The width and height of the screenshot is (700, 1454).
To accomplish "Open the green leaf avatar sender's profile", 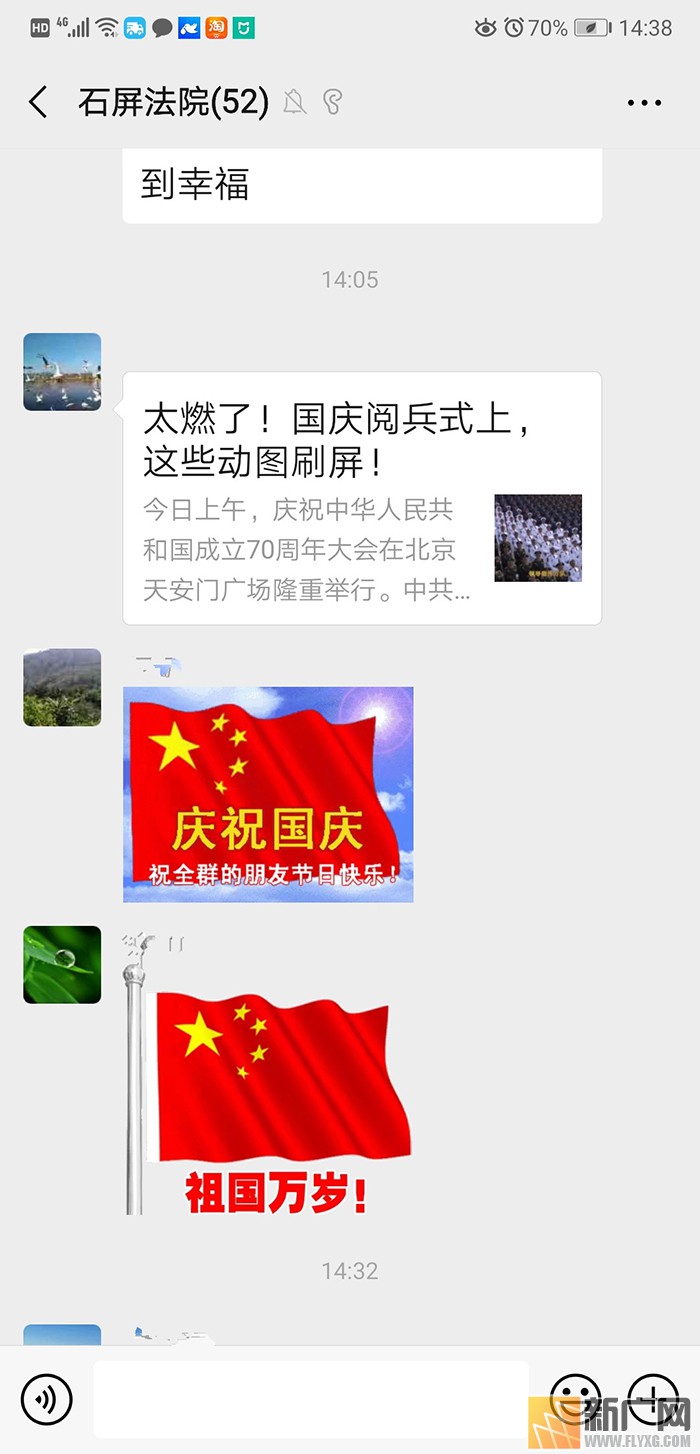I will tap(62, 964).
